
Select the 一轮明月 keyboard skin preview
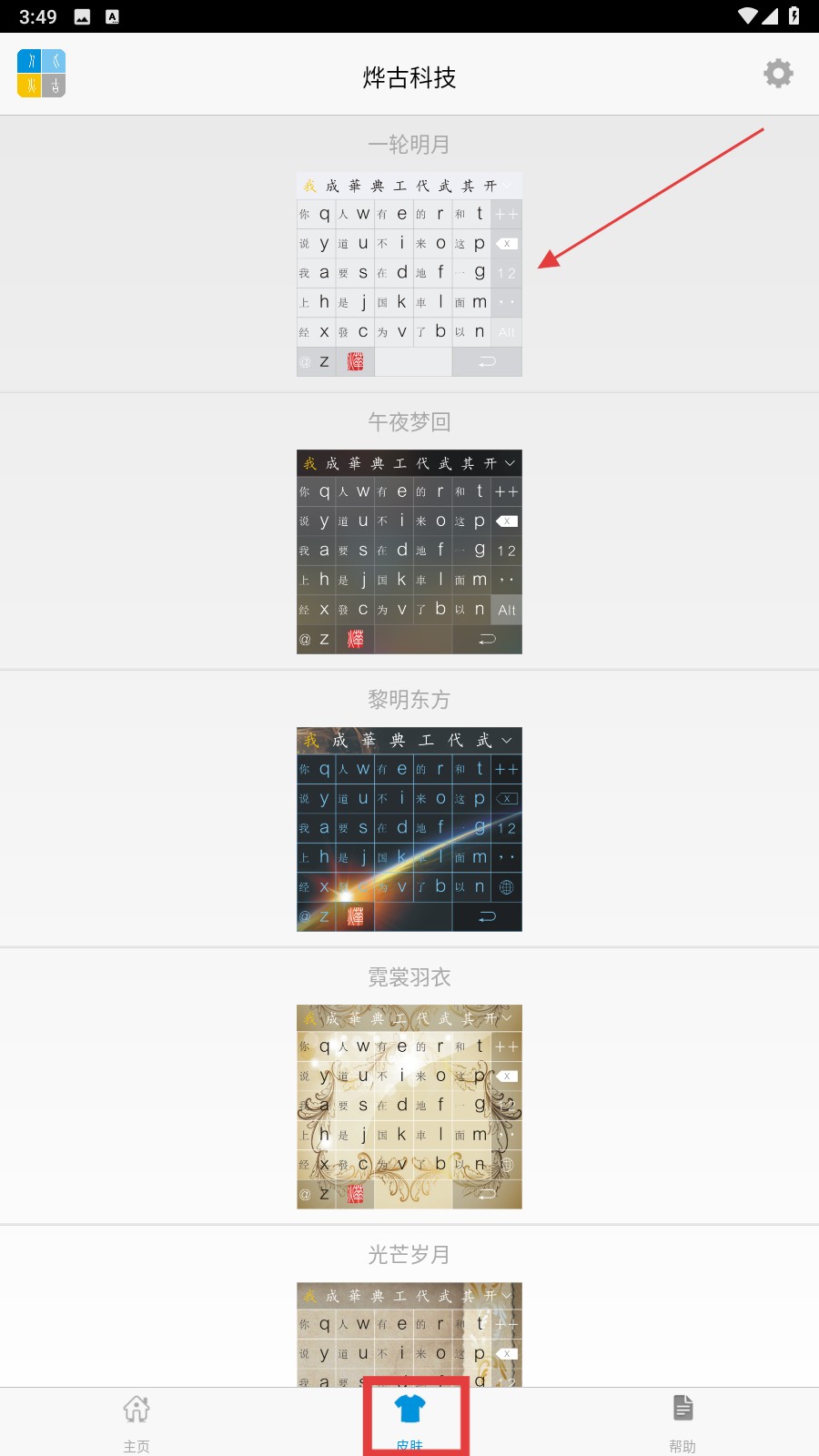(409, 273)
